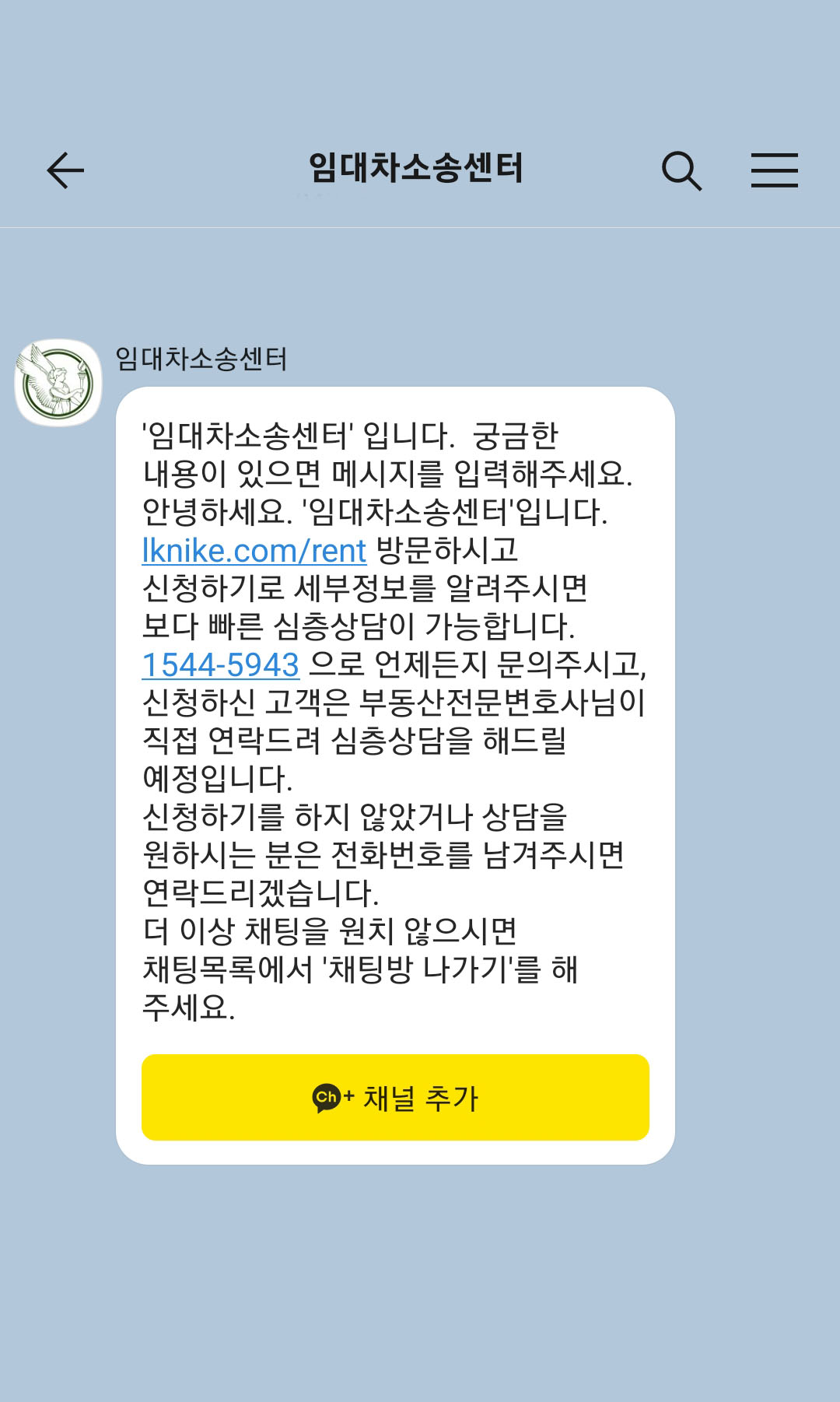Open search in this chat
840x1402 pixels.
[681, 170]
